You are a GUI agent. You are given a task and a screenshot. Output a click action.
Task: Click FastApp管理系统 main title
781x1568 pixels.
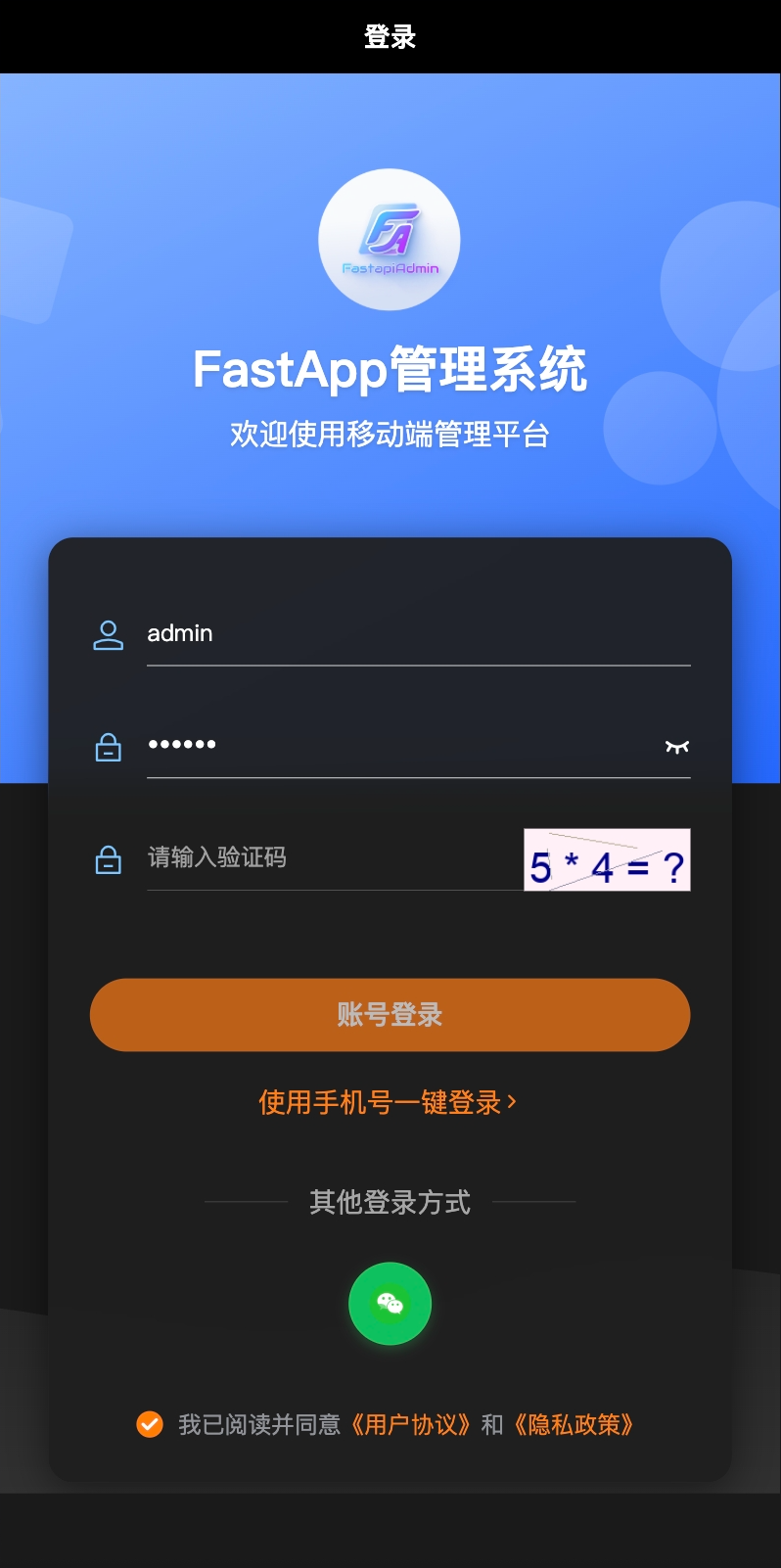[x=390, y=368]
